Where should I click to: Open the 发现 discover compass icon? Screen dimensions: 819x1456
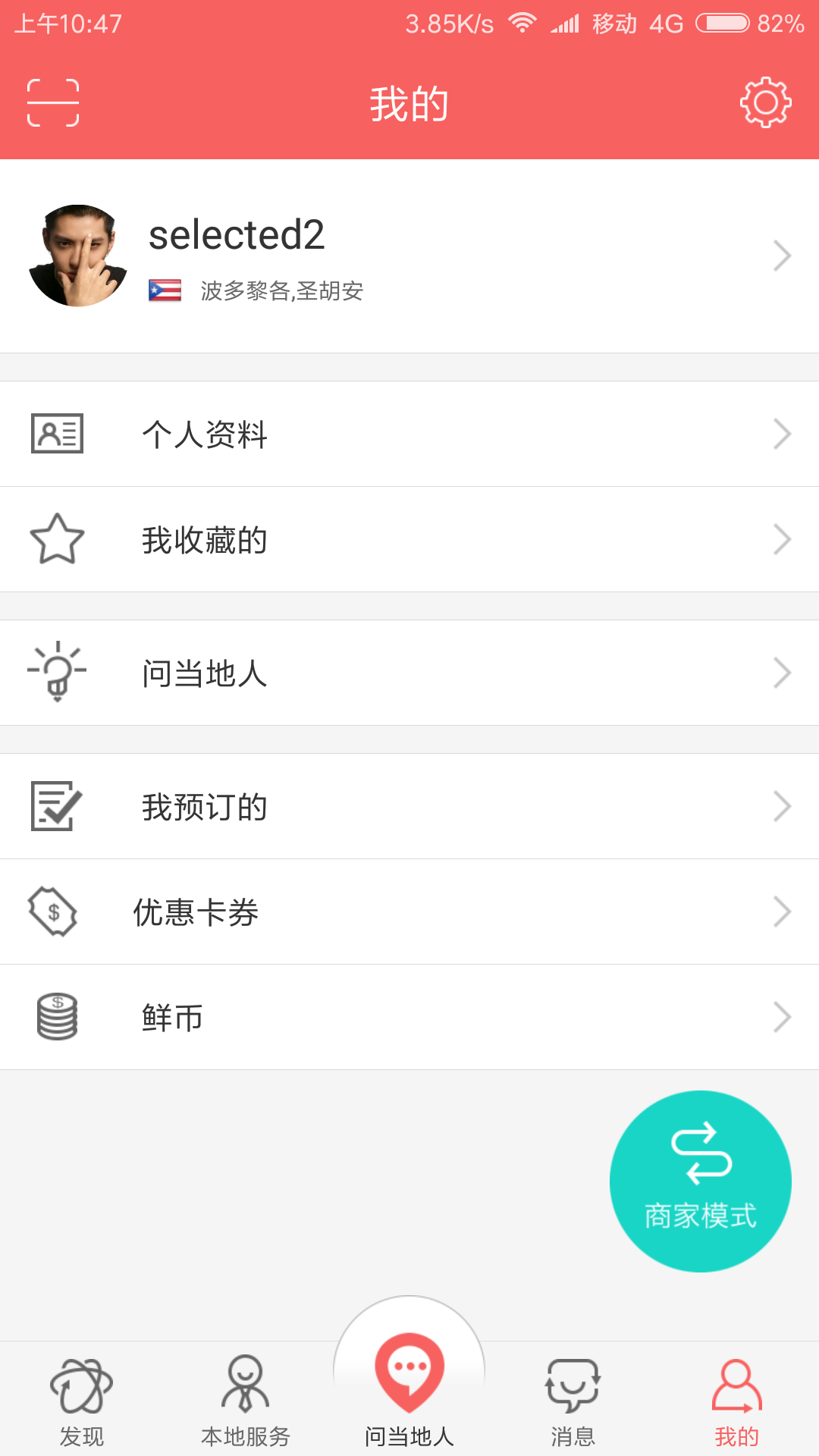click(82, 1389)
